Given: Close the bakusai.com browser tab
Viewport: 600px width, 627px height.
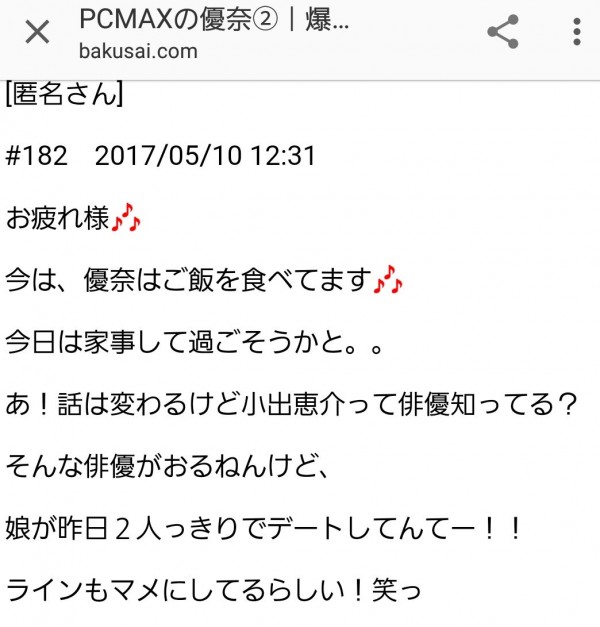Looking at the screenshot, I should [37, 32].
